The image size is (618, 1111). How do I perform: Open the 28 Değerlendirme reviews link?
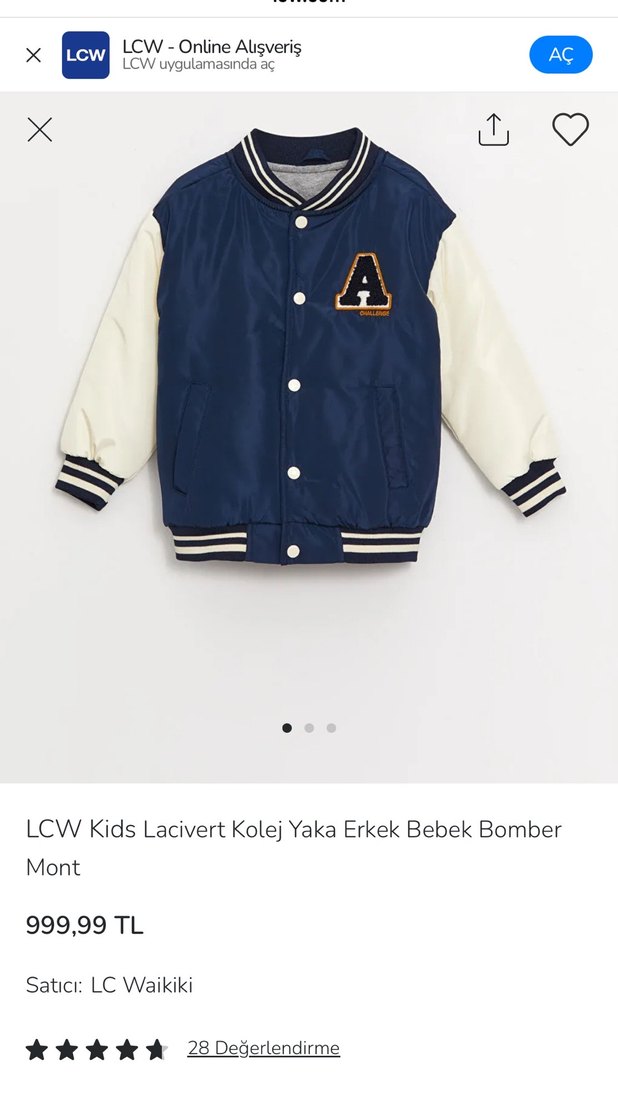[263, 1048]
